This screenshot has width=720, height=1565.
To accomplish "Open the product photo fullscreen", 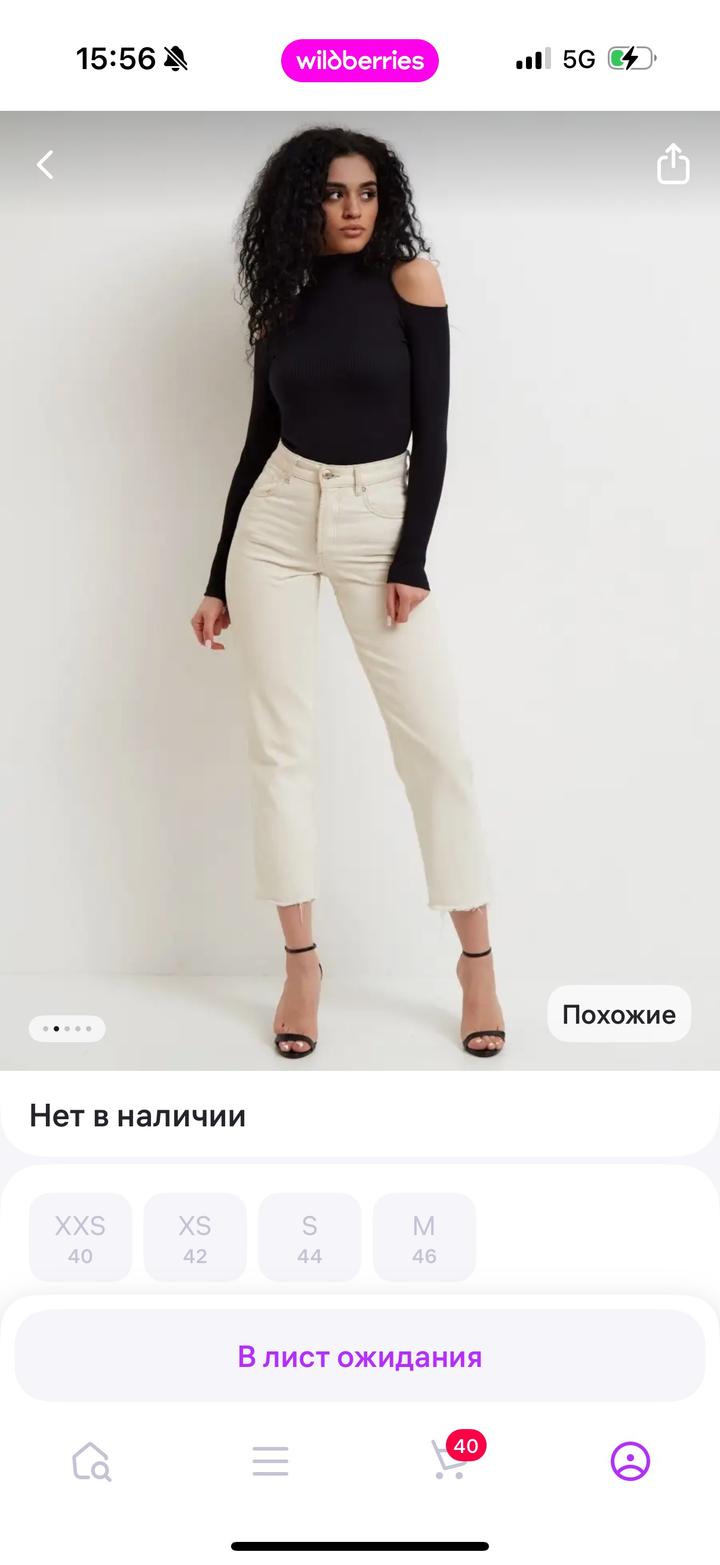I will [x=360, y=600].
